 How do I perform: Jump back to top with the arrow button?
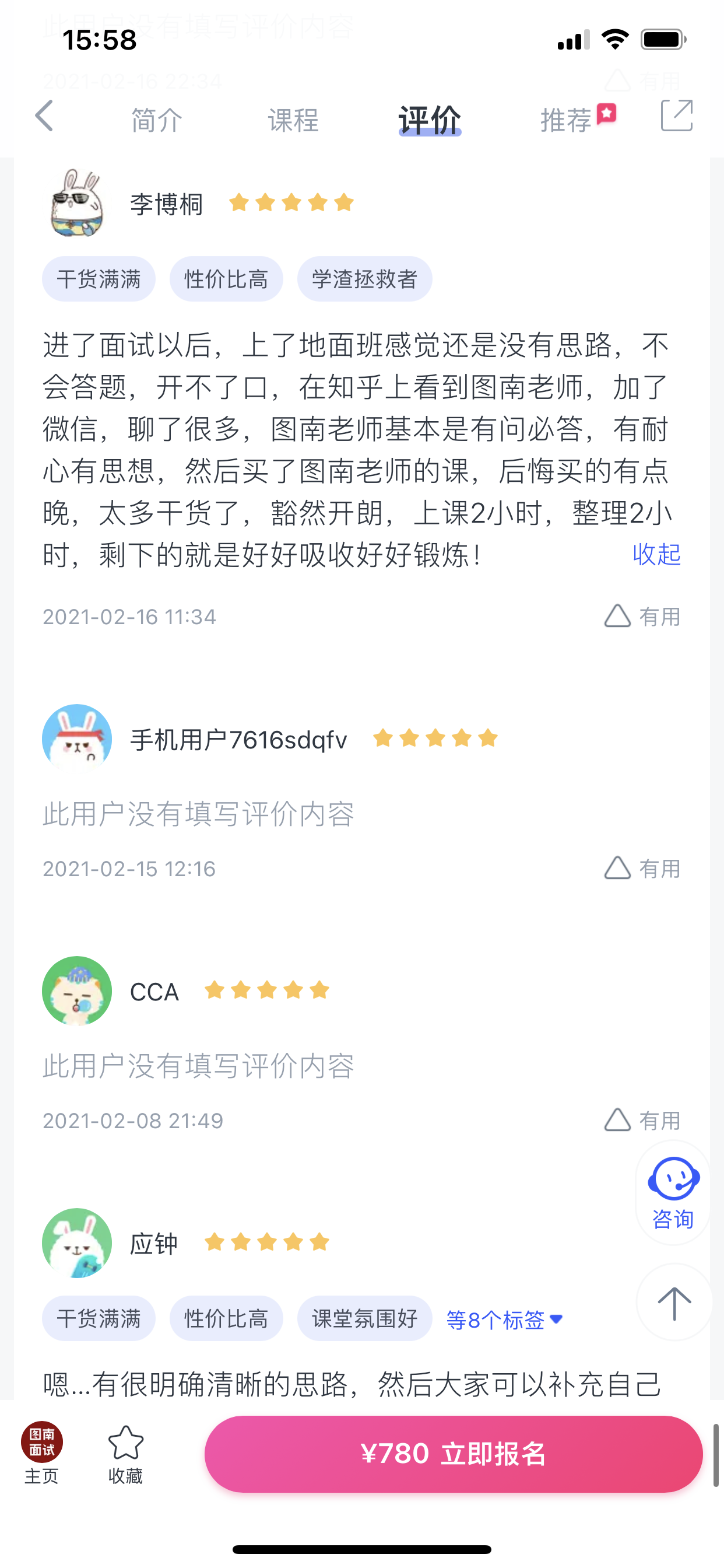coord(674,1303)
